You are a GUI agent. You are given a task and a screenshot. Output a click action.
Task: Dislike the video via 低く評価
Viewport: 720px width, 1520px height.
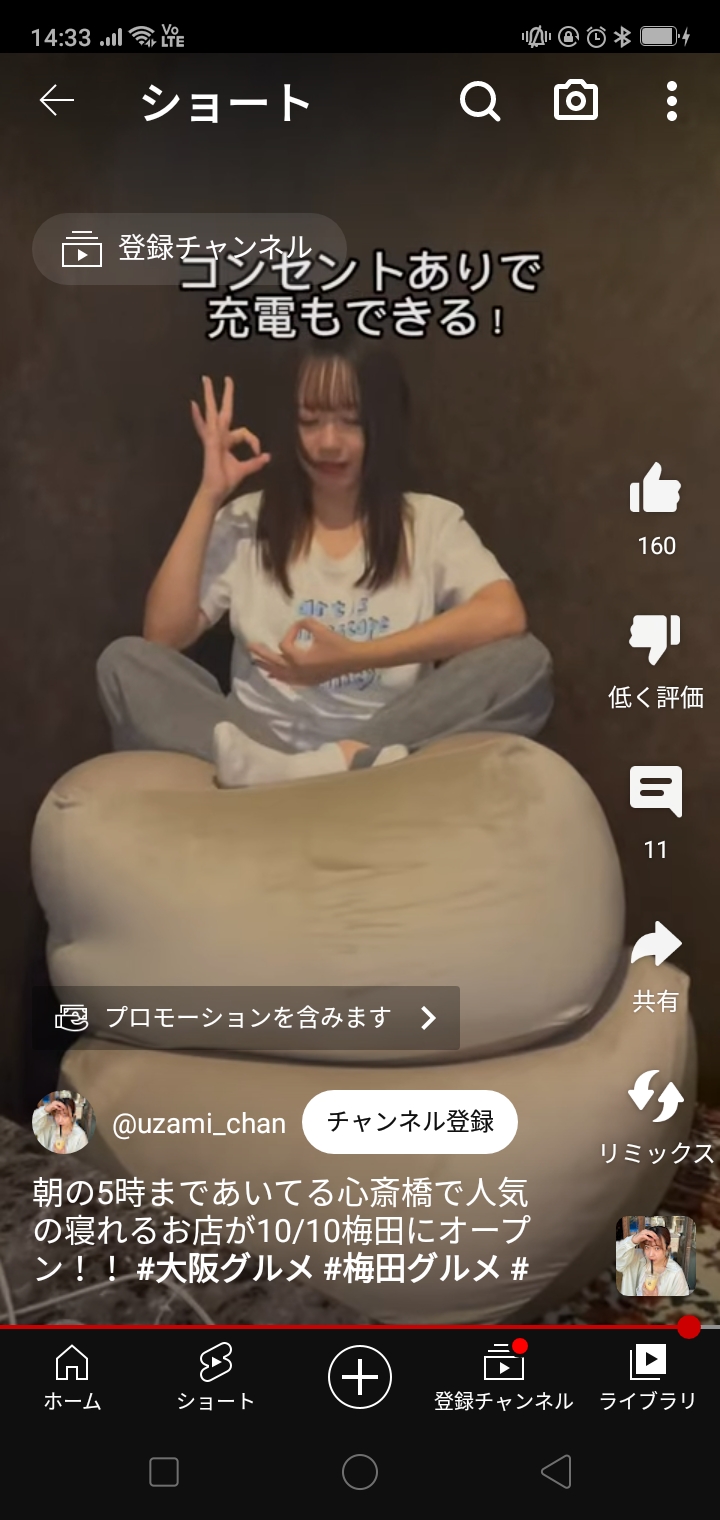[x=656, y=640]
